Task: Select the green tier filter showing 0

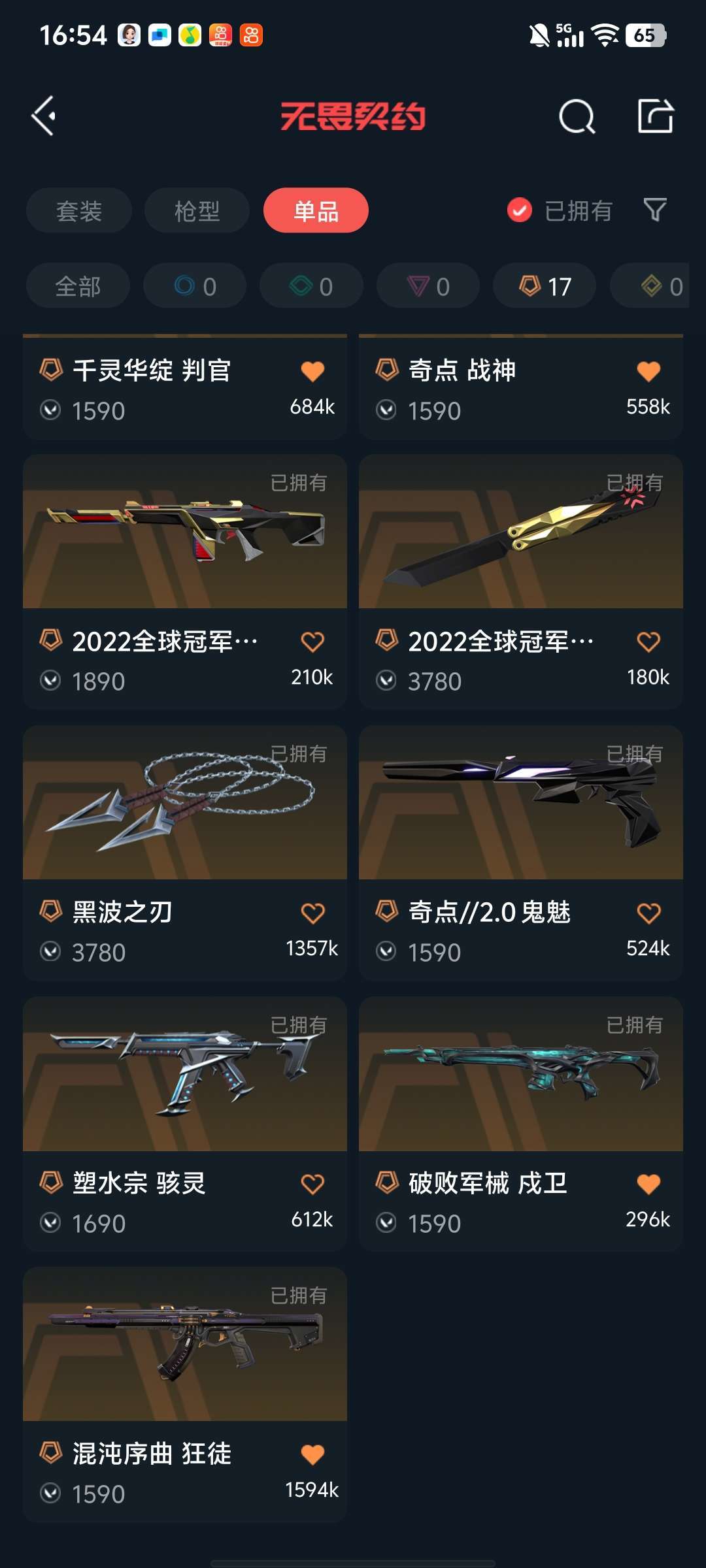Action: point(311,285)
